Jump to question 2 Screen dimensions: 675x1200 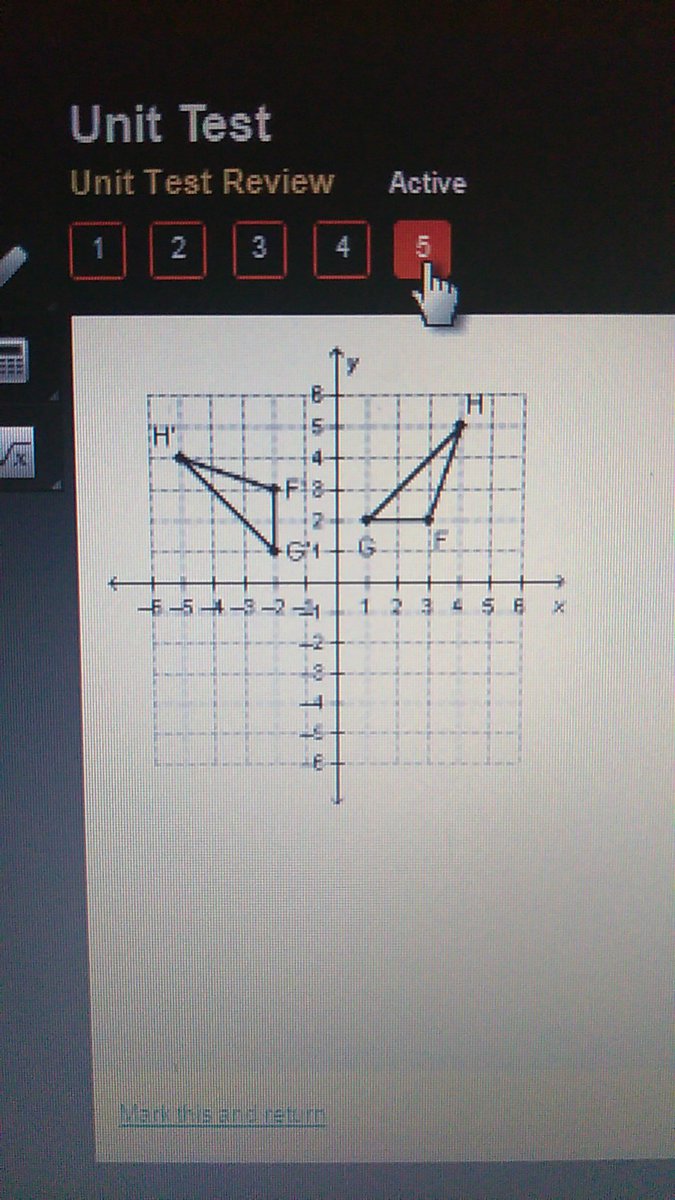[178, 249]
